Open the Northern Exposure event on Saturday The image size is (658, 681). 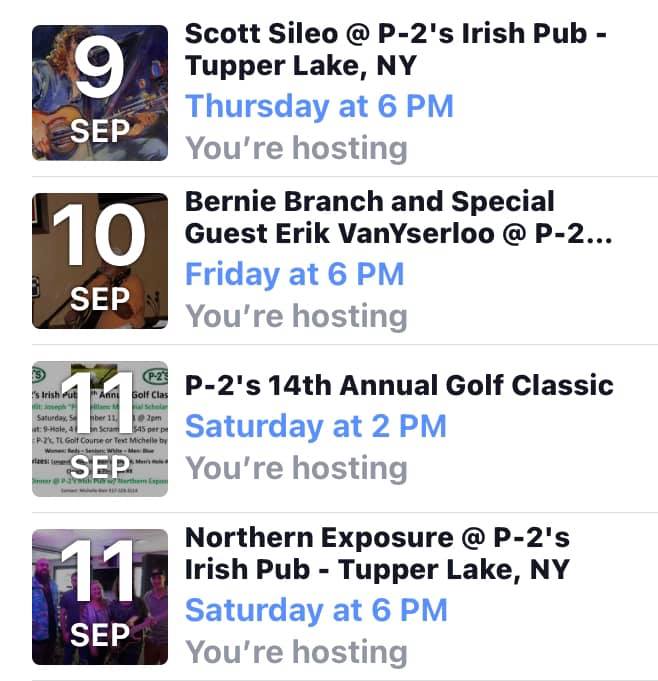point(378,553)
